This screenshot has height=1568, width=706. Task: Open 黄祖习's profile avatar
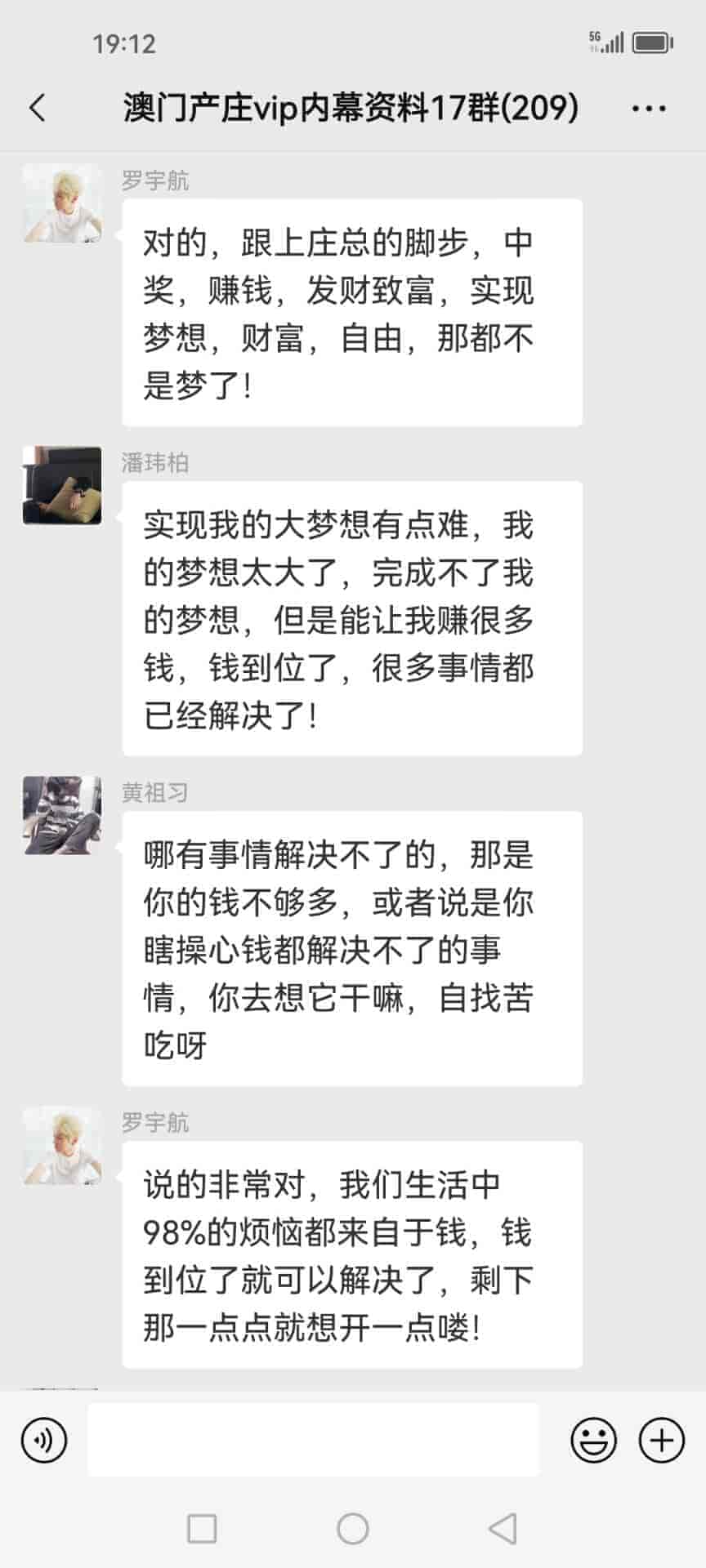(x=62, y=815)
